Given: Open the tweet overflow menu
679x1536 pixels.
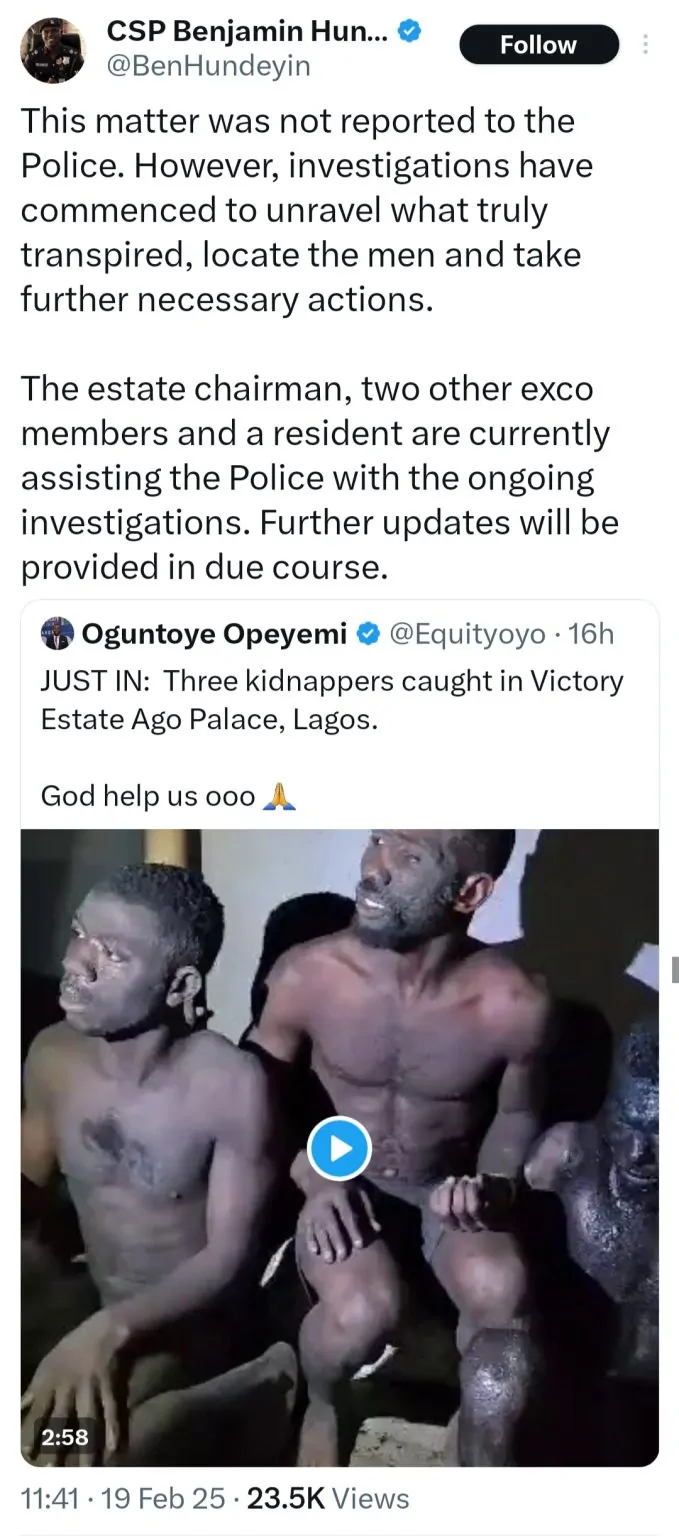Looking at the screenshot, I should tap(647, 45).
